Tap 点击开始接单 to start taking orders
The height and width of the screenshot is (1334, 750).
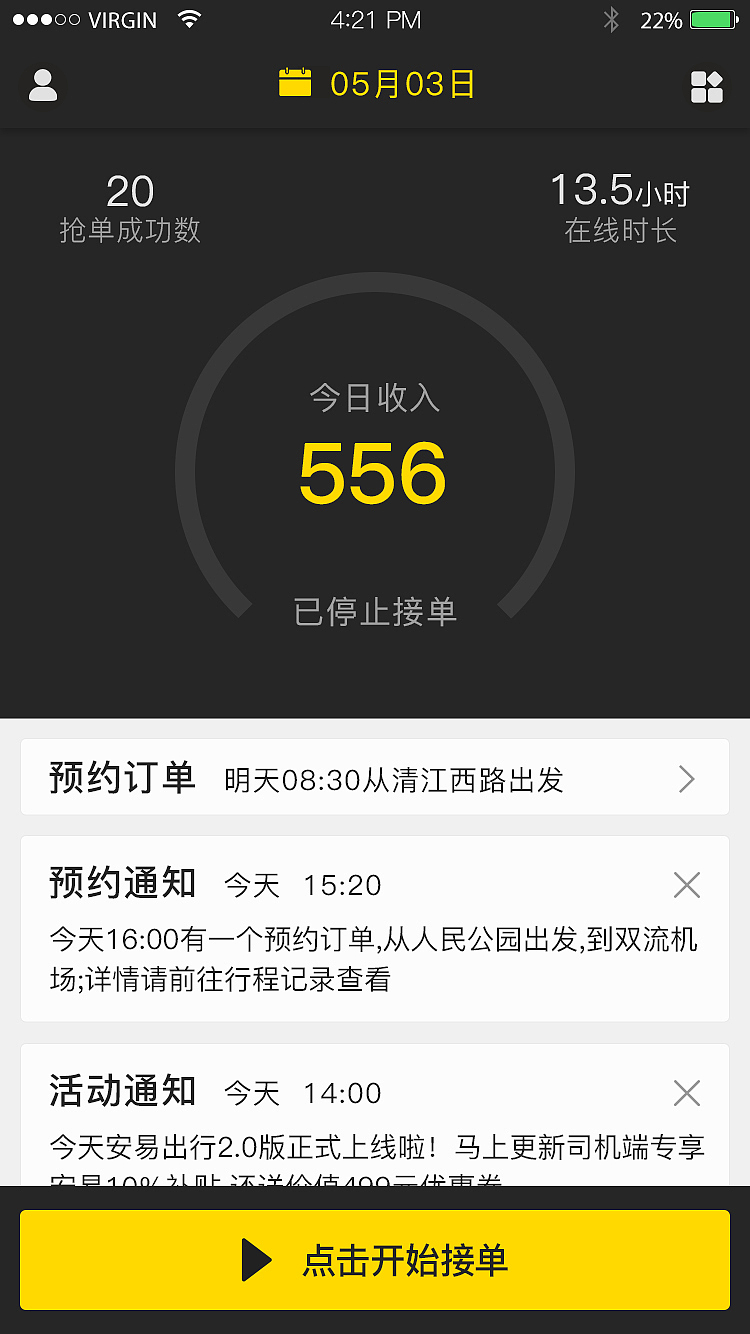pos(375,1260)
